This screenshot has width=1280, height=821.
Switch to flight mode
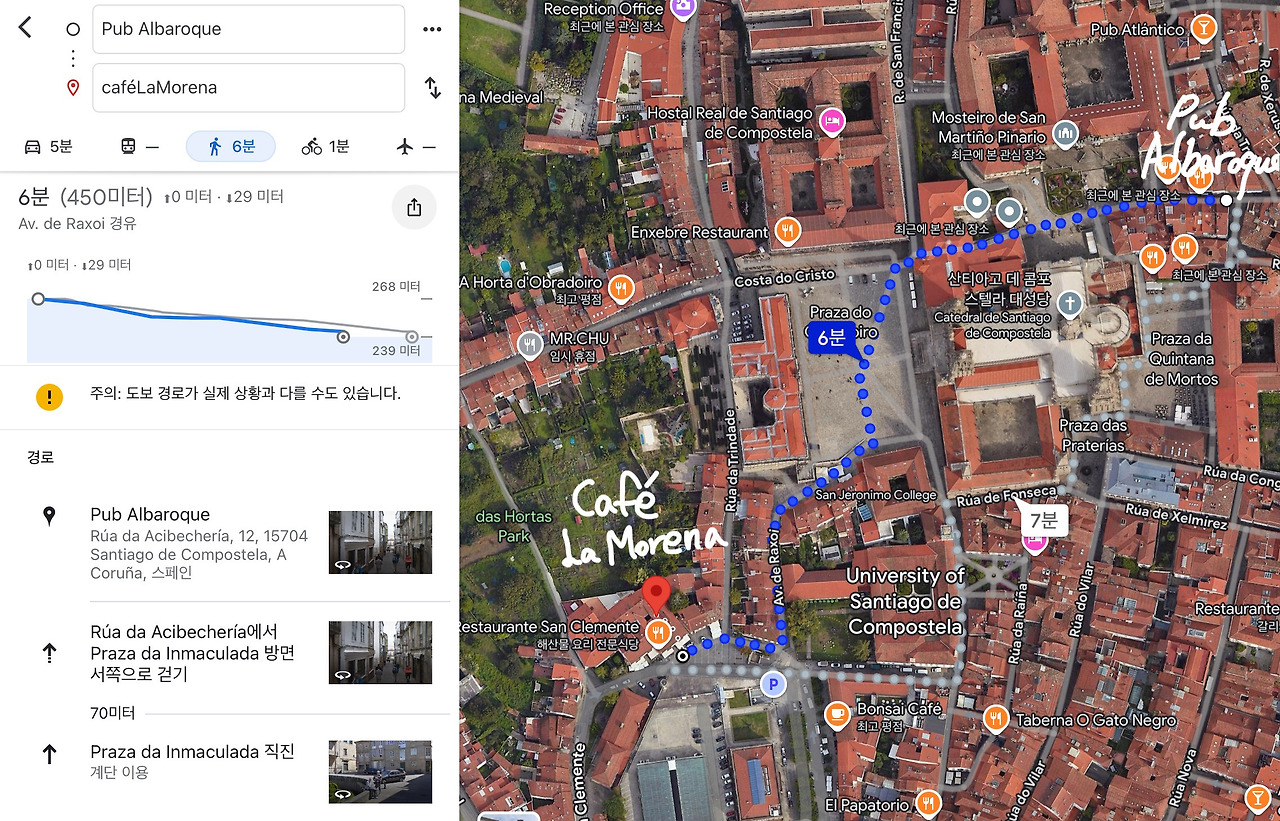[415, 147]
